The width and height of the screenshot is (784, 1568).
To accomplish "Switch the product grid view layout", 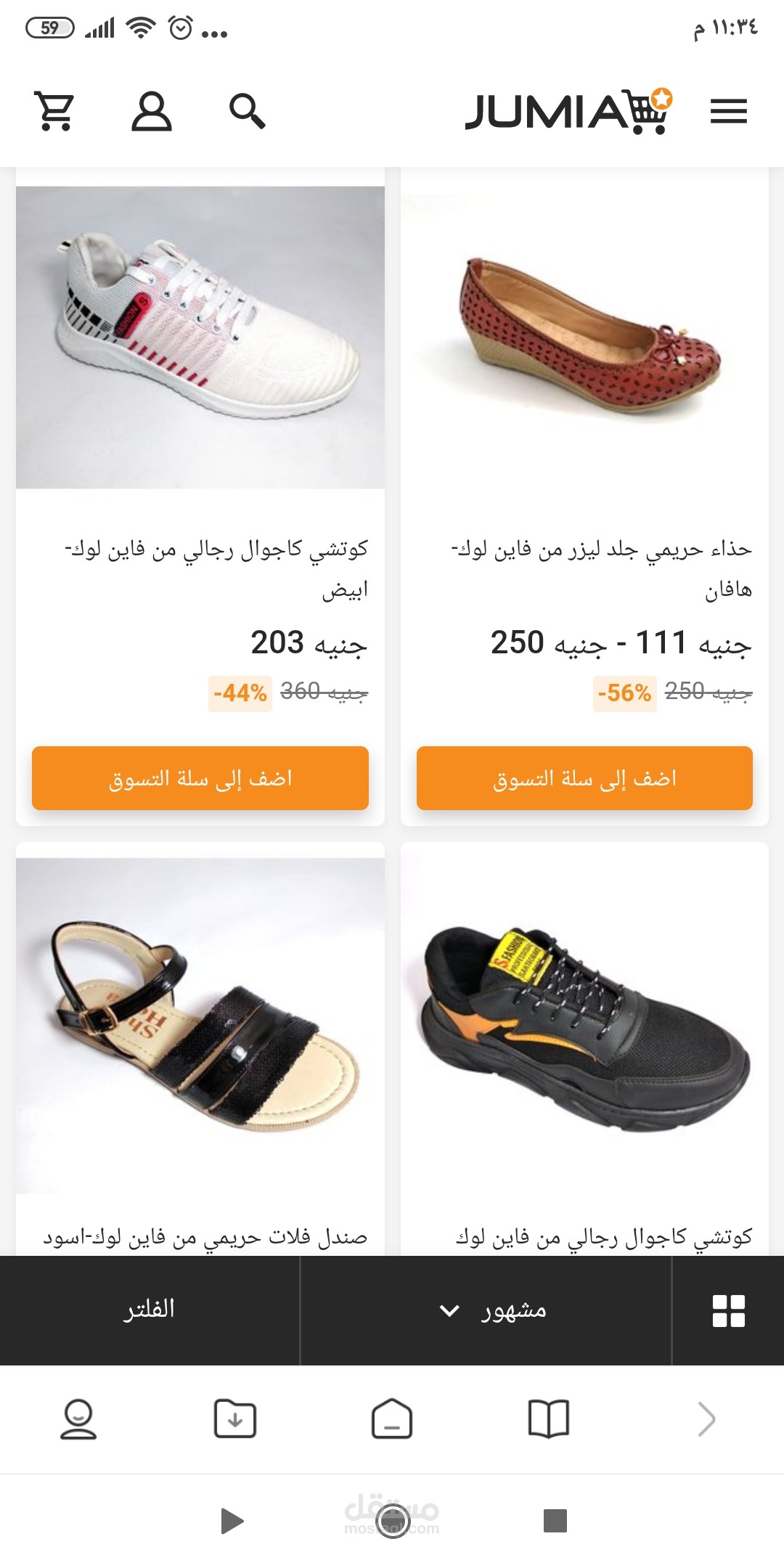I will coord(728,1310).
